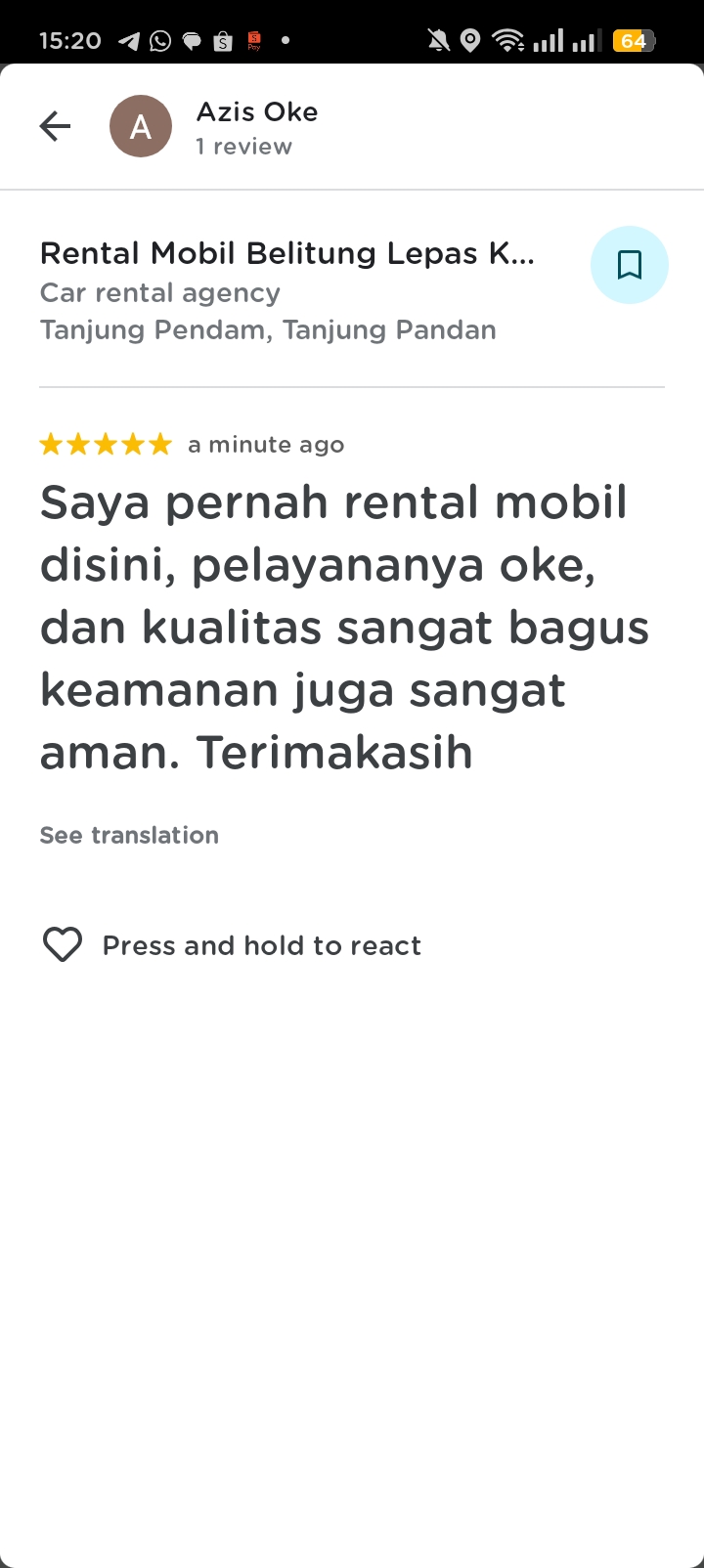Tap See translation under the review
This screenshot has width=704, height=1568.
(129, 835)
